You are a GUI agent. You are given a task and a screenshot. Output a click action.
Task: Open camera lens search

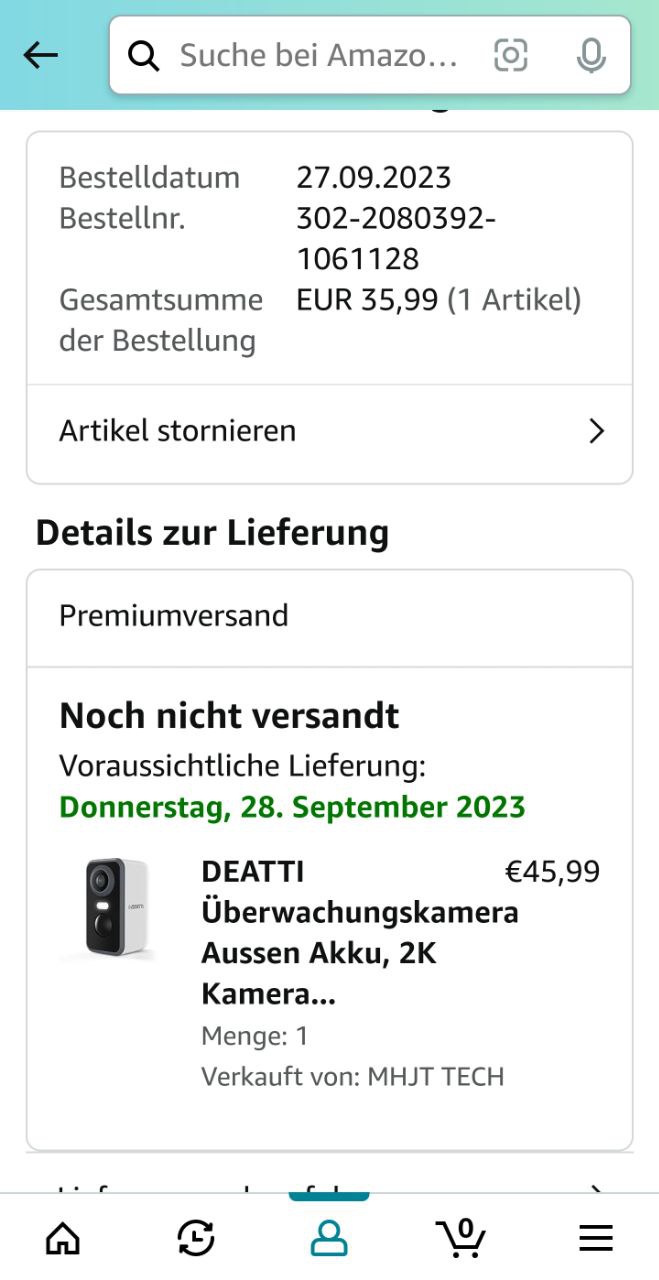tap(510, 56)
